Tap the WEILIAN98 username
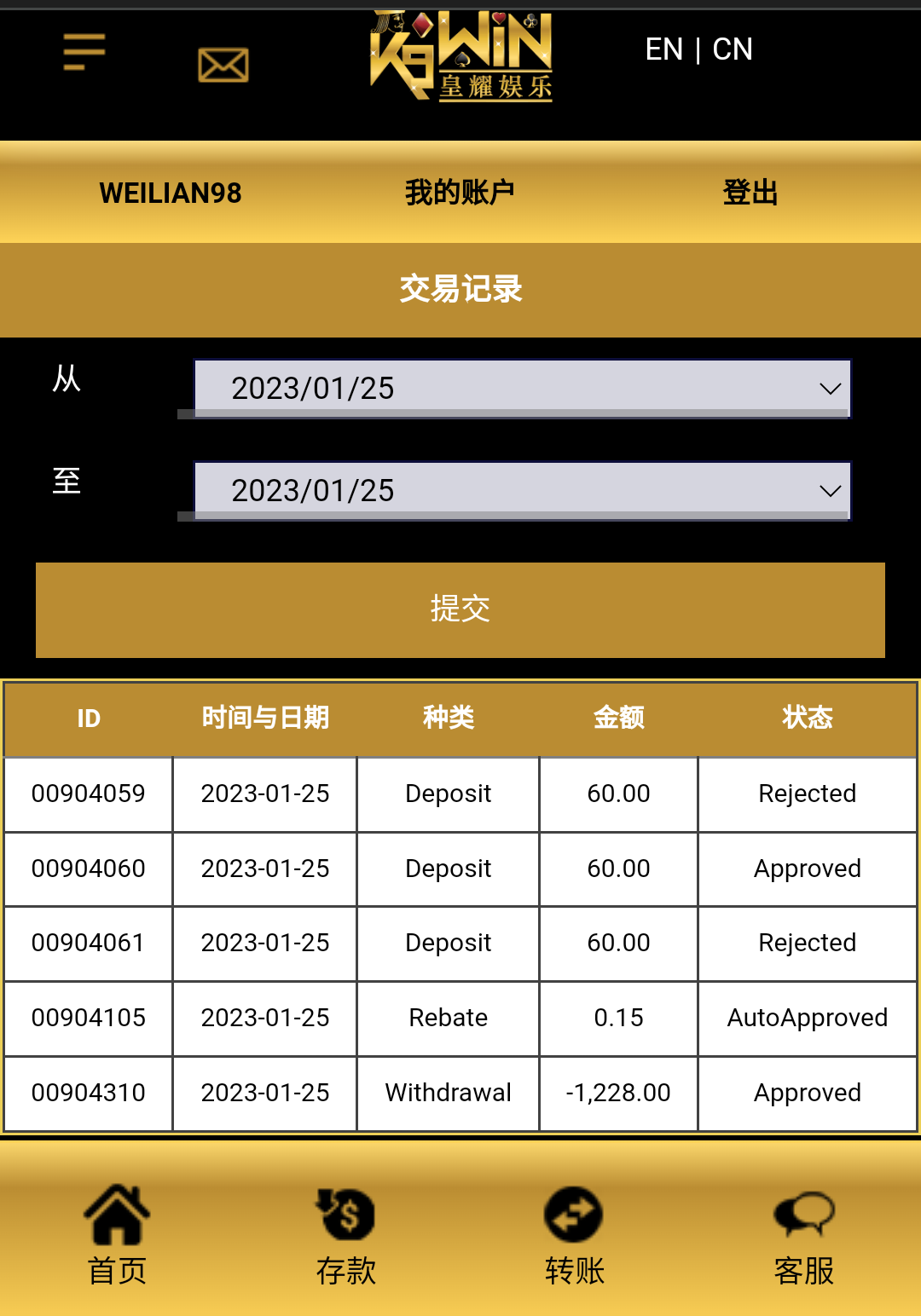This screenshot has height=1316, width=921. pyautogui.click(x=171, y=193)
